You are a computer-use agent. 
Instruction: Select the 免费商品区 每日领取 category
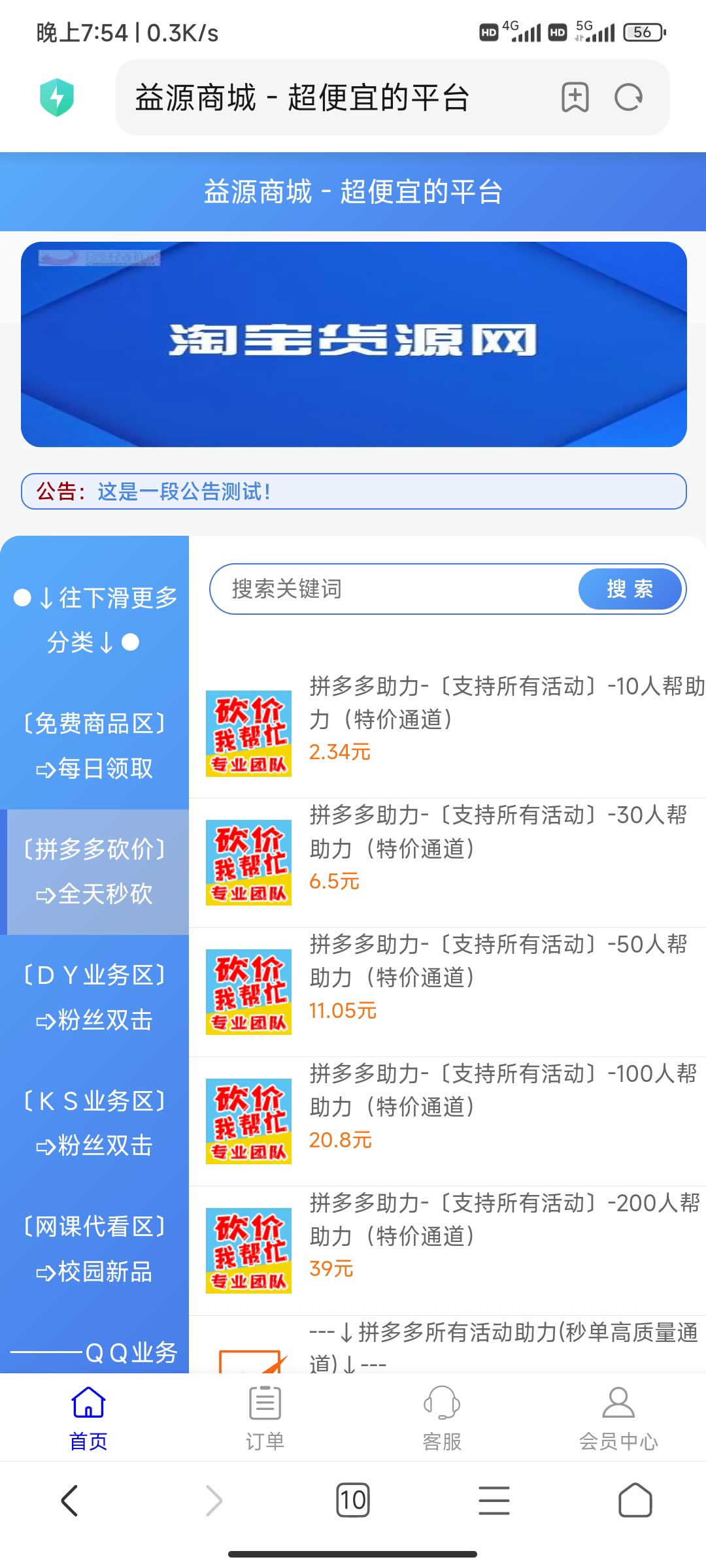tap(95, 745)
